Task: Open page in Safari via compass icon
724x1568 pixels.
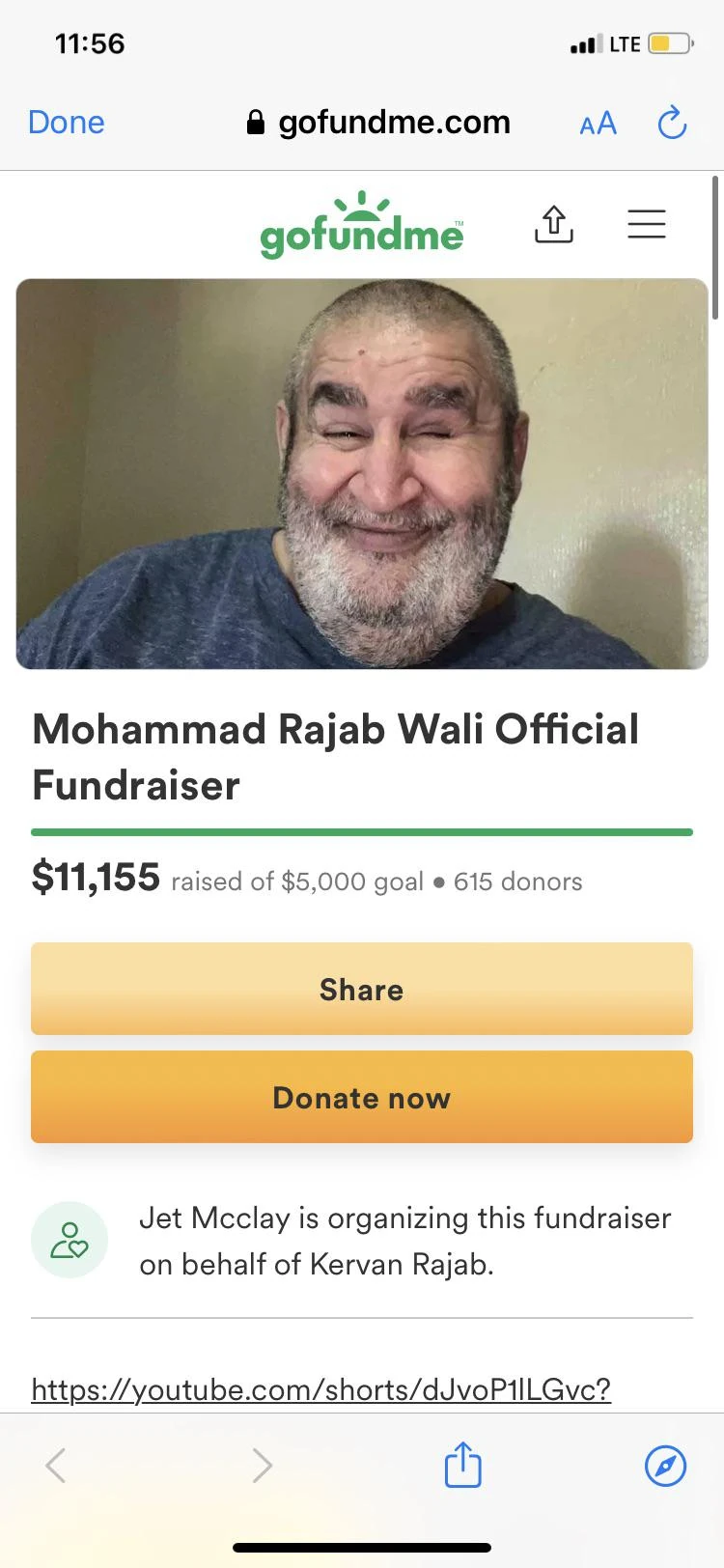Action: 665,1465
